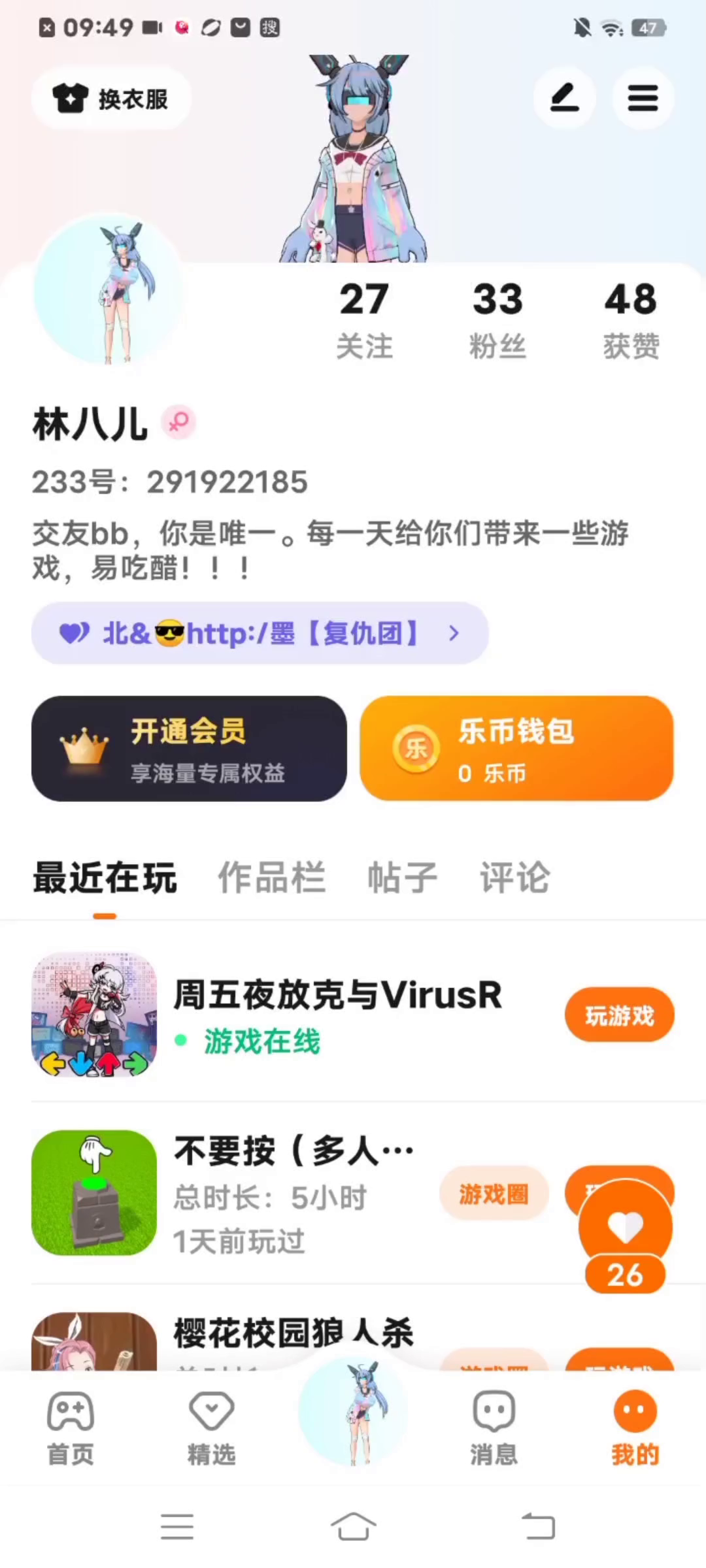The height and width of the screenshot is (1568, 706).
Task: Tap 开通会员 to get membership
Action: [x=189, y=749]
